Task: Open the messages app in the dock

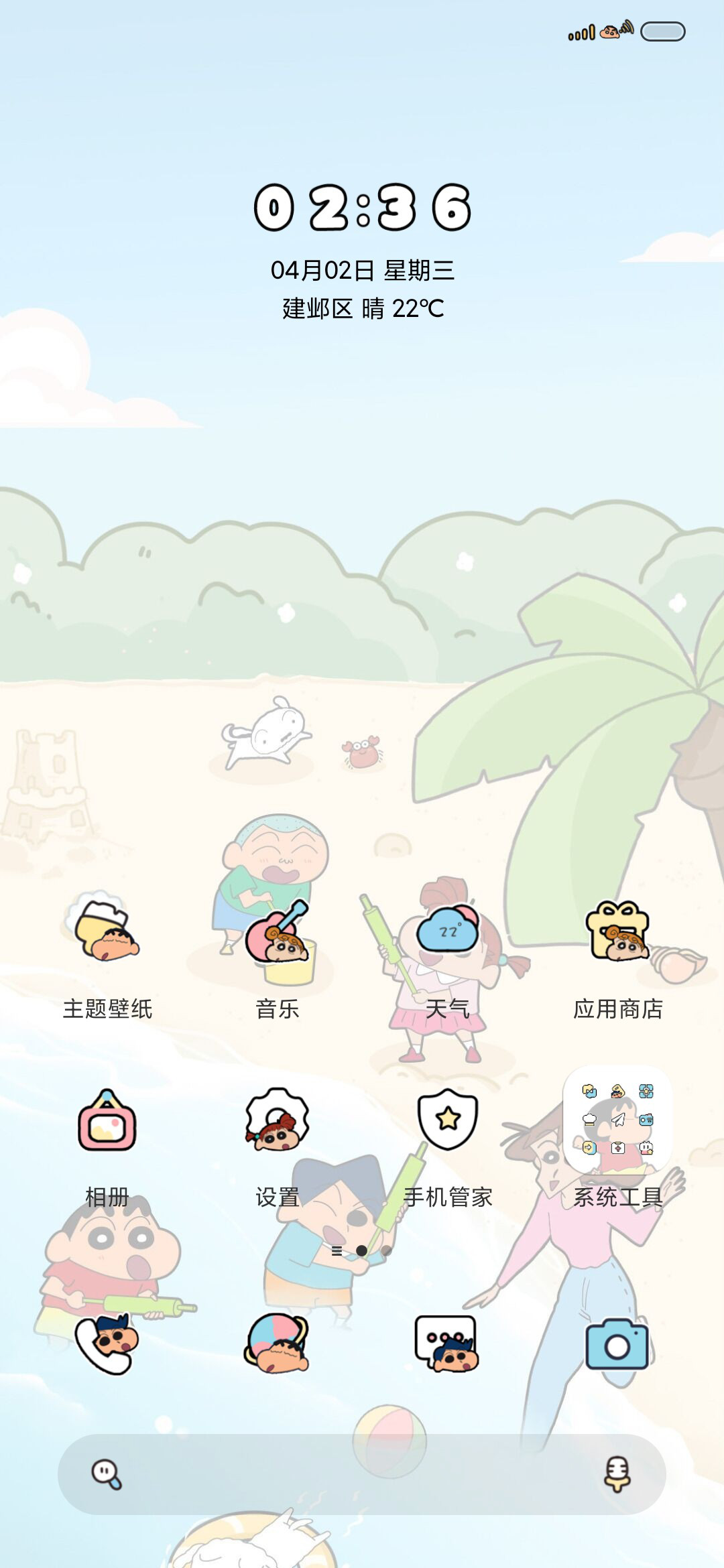Action: (x=448, y=1343)
